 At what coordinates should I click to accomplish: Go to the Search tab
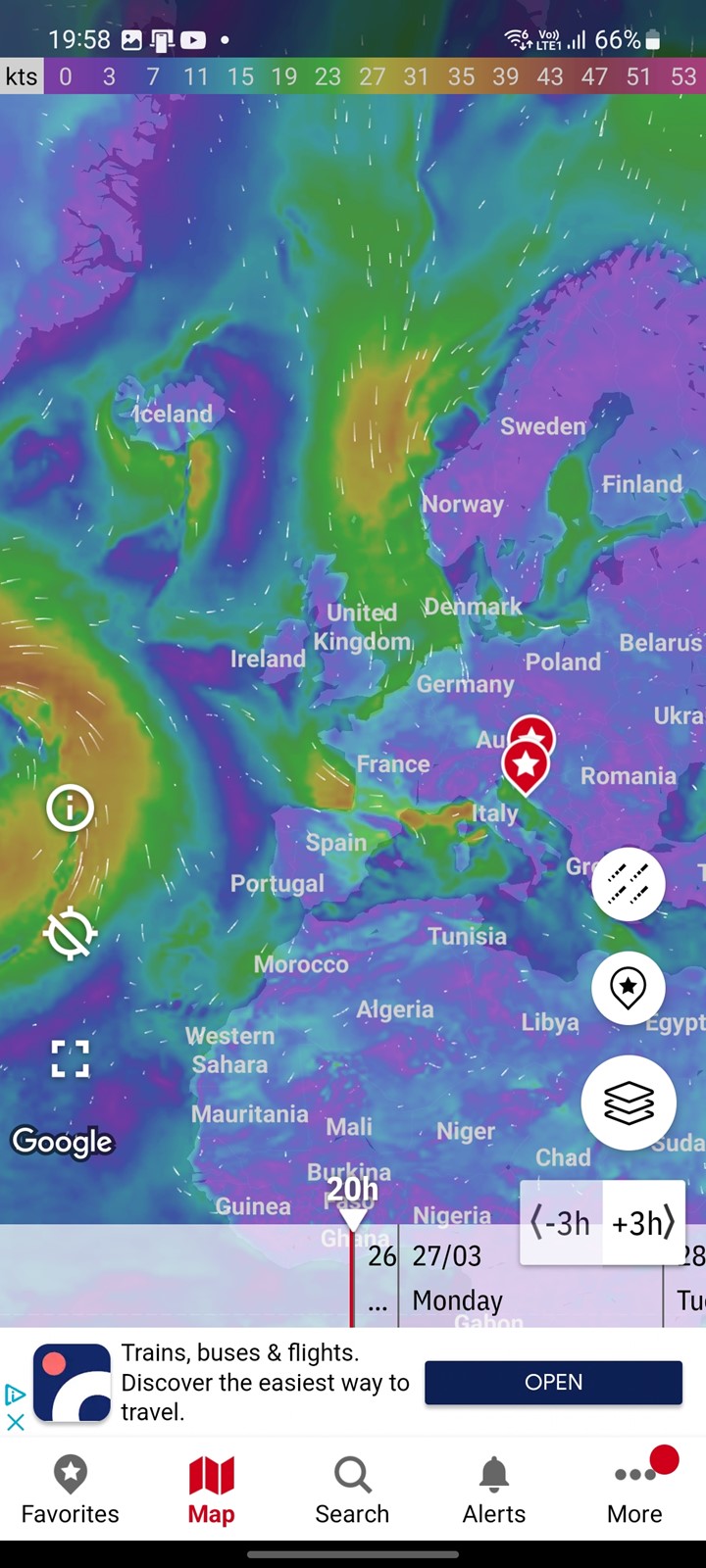point(352,1490)
